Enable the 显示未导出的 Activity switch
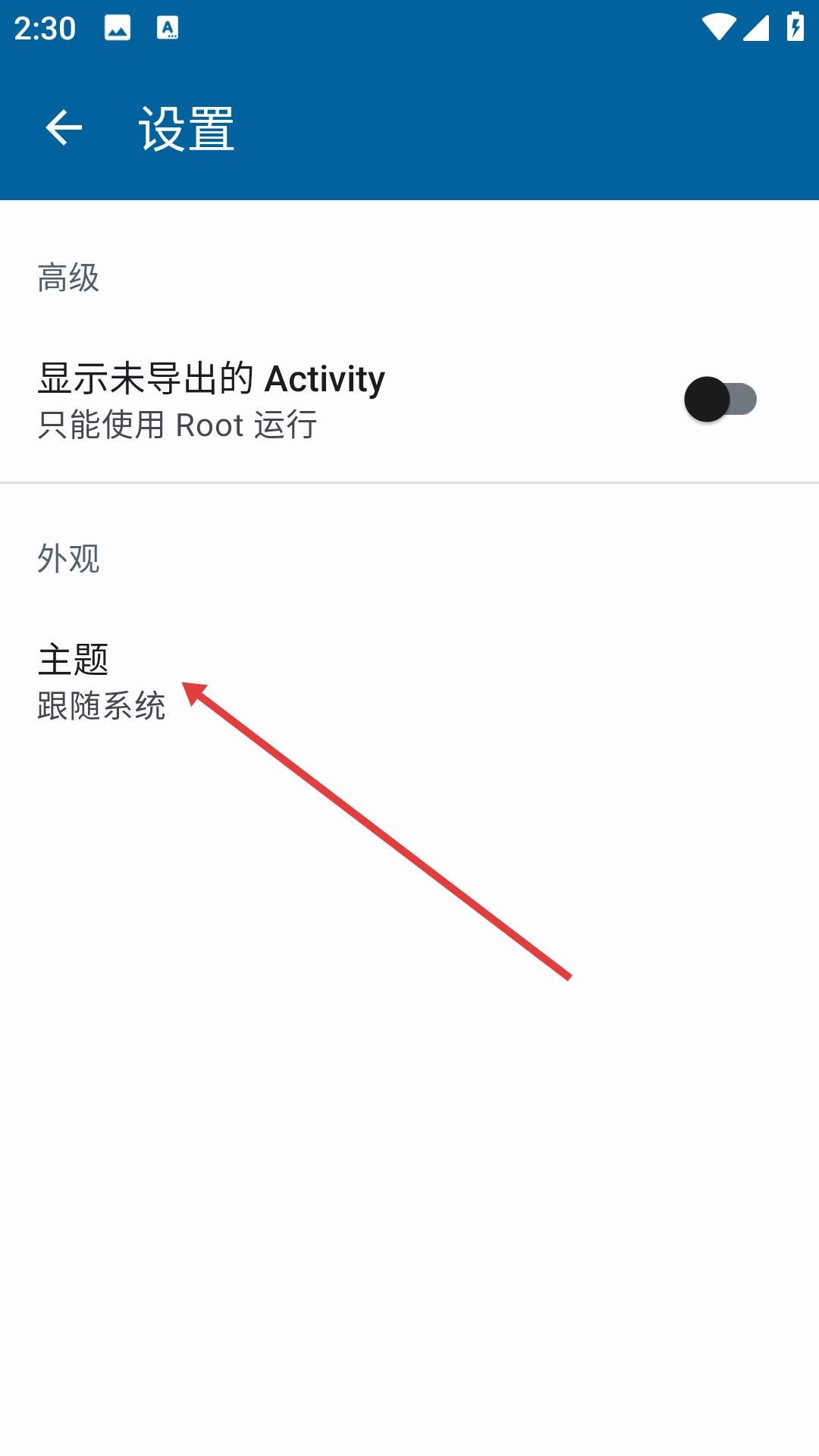 pos(720,400)
